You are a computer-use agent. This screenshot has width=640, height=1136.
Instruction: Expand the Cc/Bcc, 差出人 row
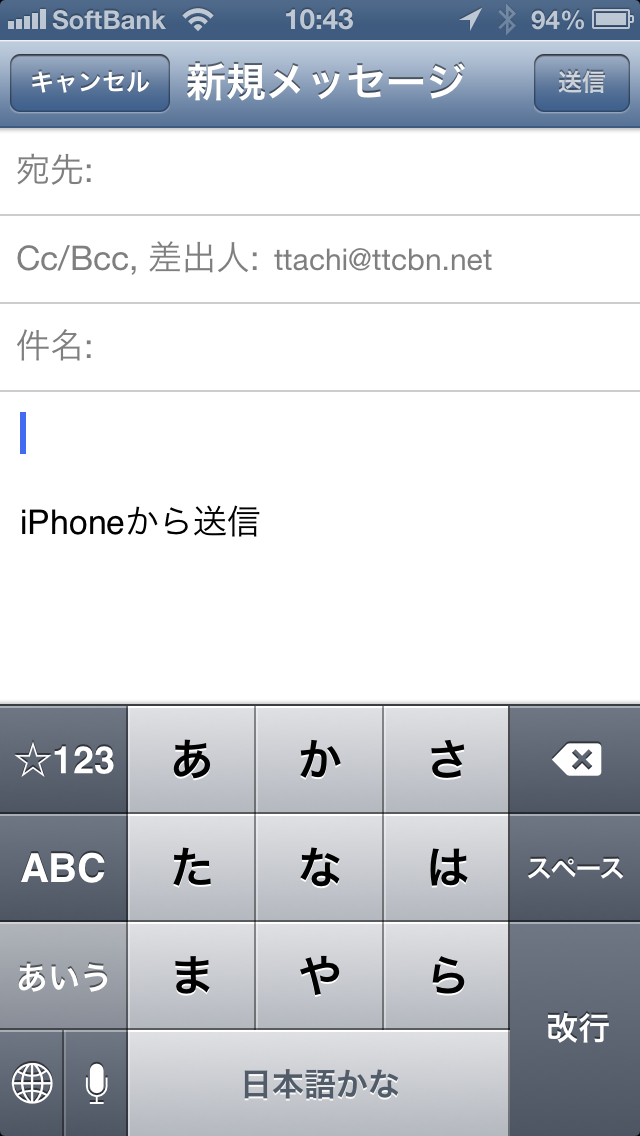click(320, 260)
